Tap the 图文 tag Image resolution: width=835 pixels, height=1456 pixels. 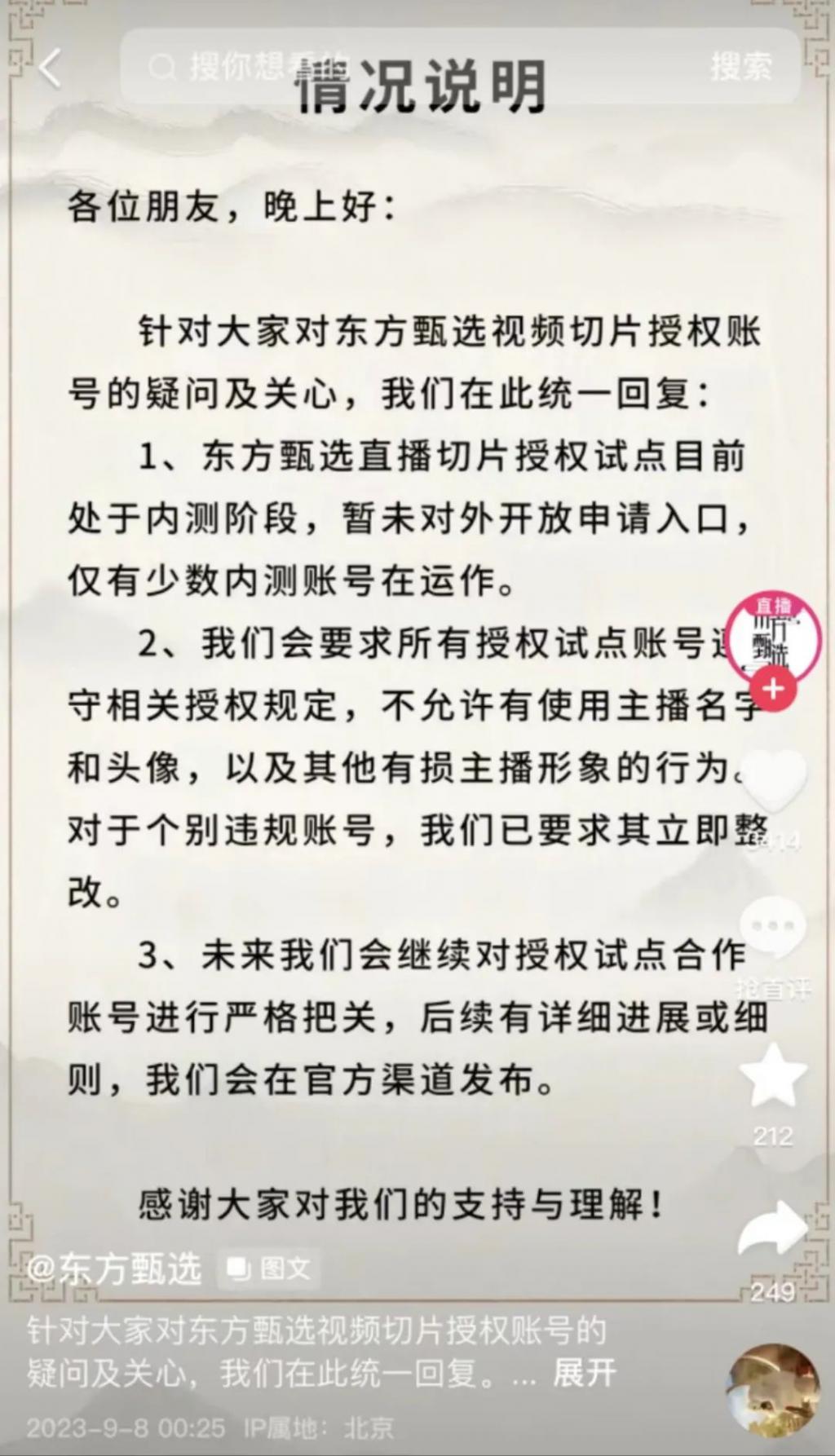(x=269, y=1268)
